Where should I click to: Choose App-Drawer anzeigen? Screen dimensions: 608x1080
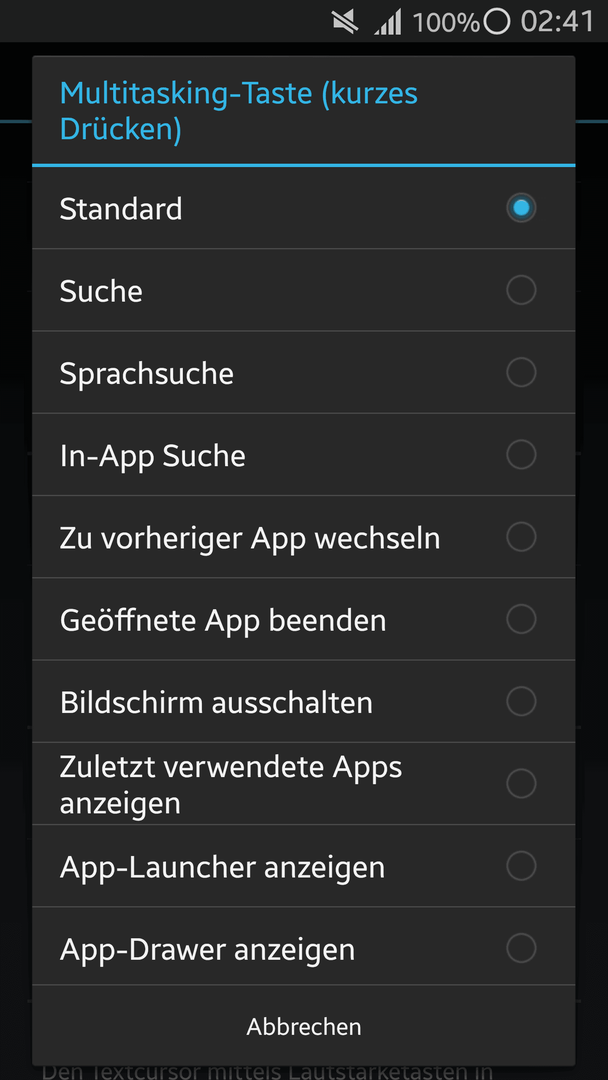304,948
